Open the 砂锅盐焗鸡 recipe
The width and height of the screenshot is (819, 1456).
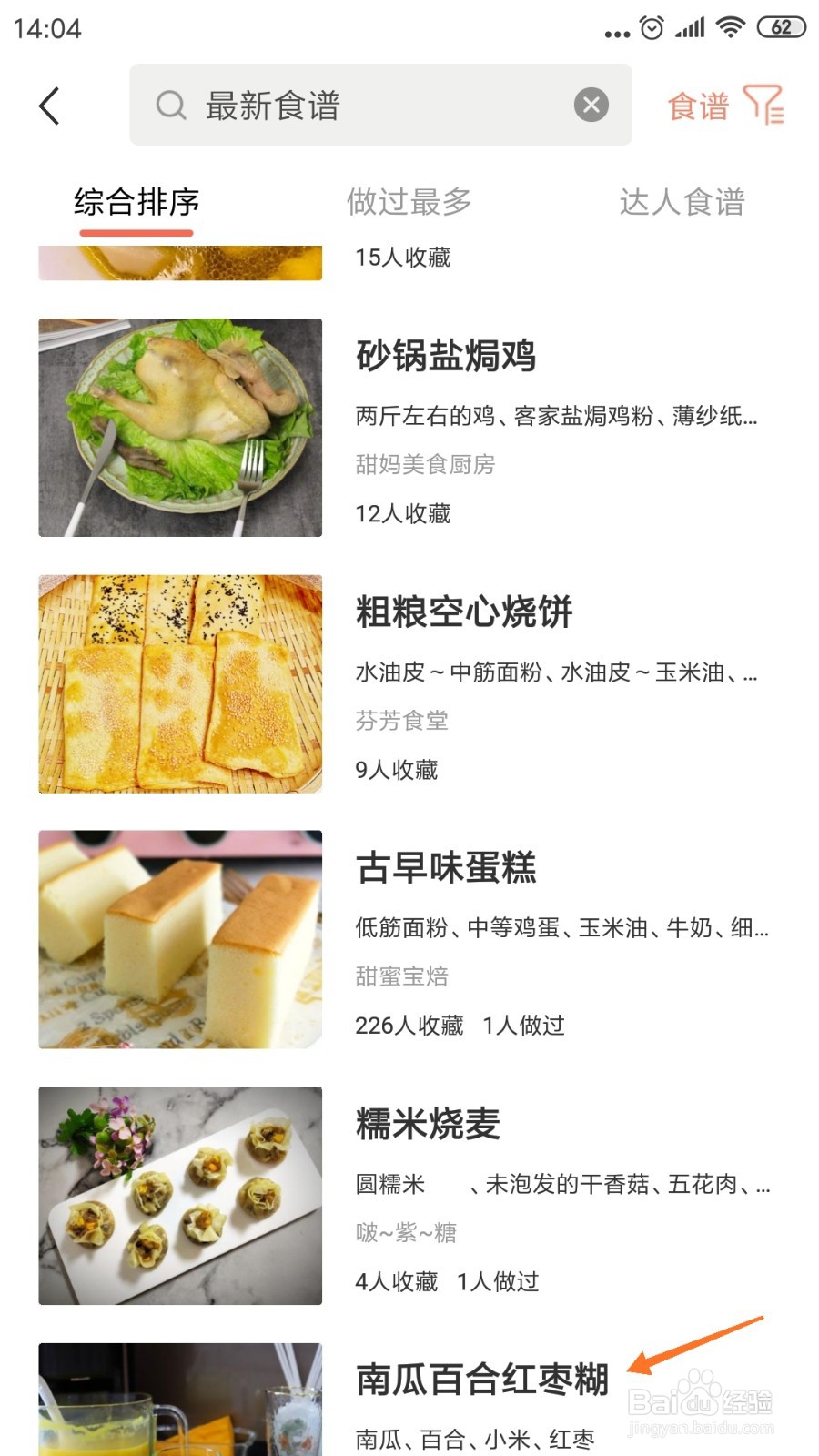click(445, 356)
